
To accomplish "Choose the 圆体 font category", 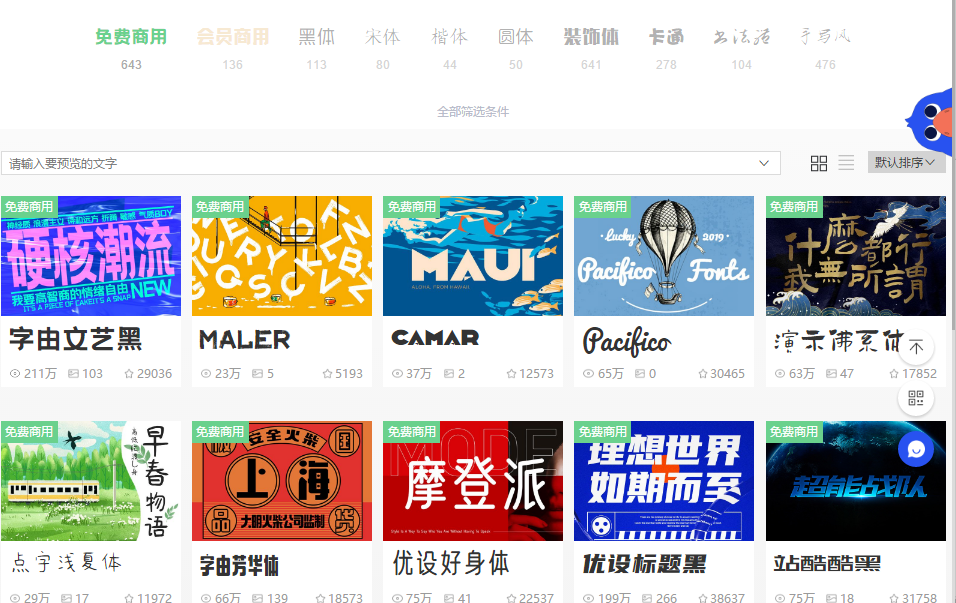I will coord(516,37).
